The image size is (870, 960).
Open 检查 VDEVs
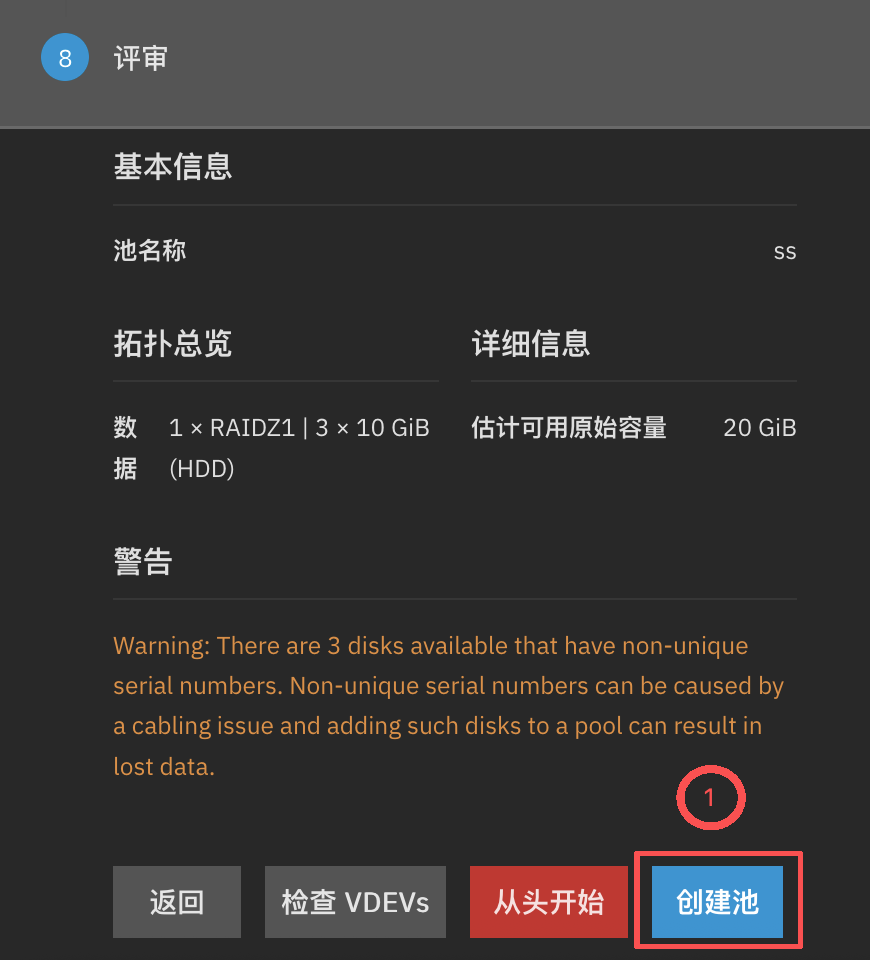pos(355,902)
